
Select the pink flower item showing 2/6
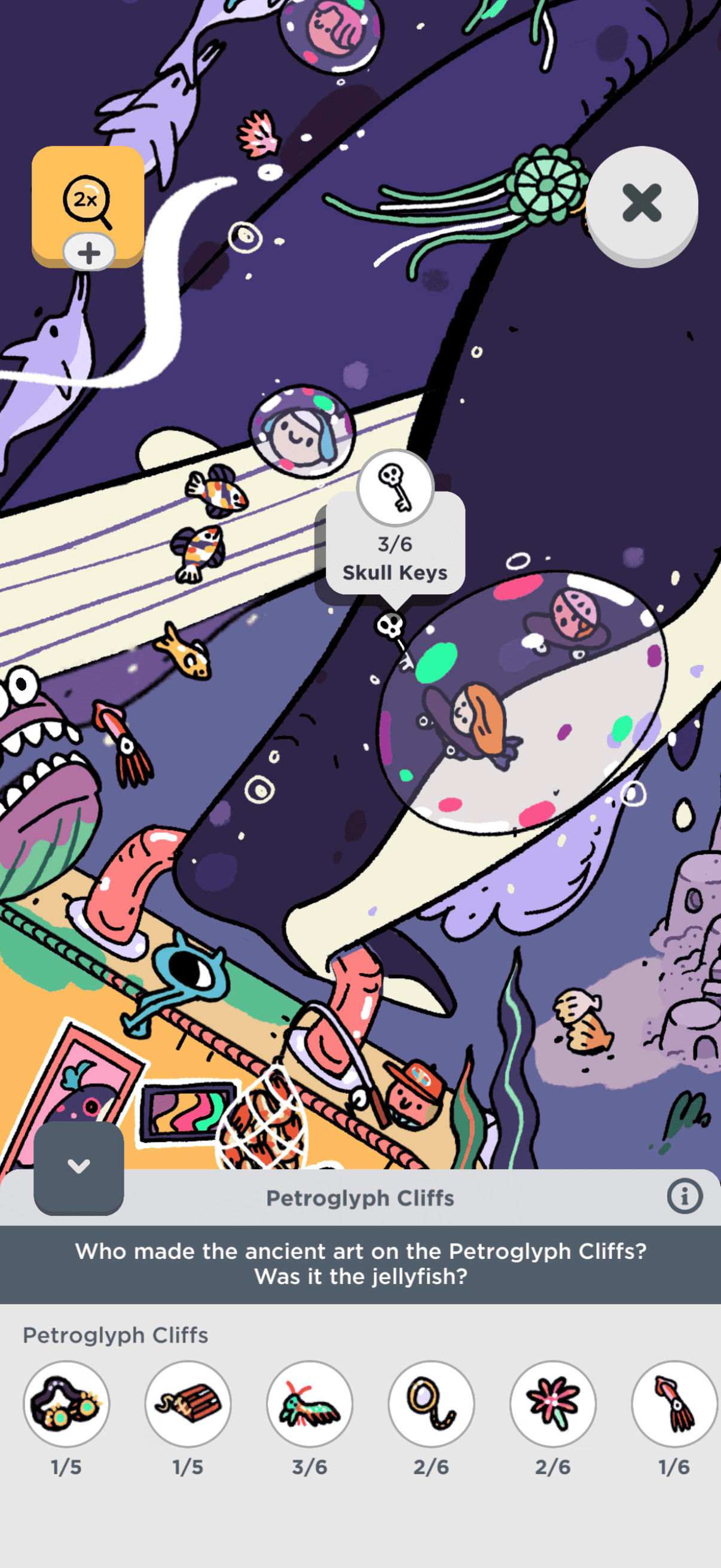(552, 1404)
